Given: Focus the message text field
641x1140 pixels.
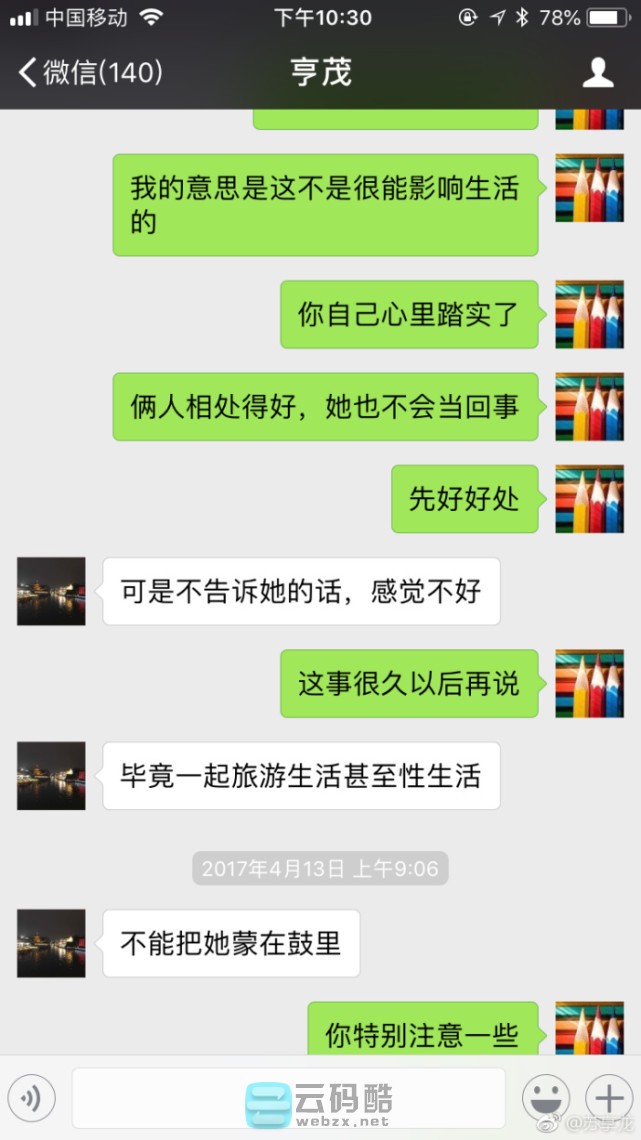Looking at the screenshot, I should pyautogui.click(x=288, y=1098).
